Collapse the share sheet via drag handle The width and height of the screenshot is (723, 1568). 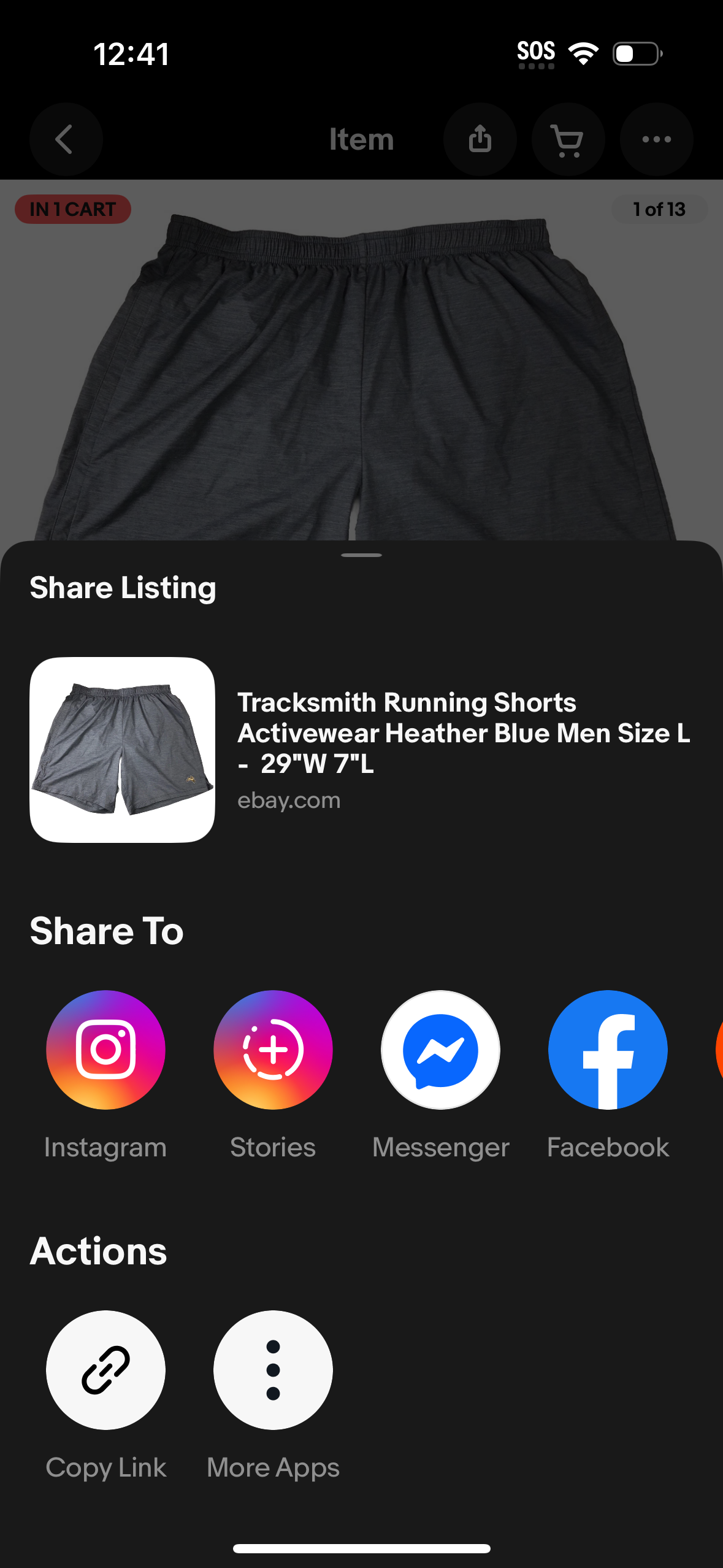click(x=361, y=554)
